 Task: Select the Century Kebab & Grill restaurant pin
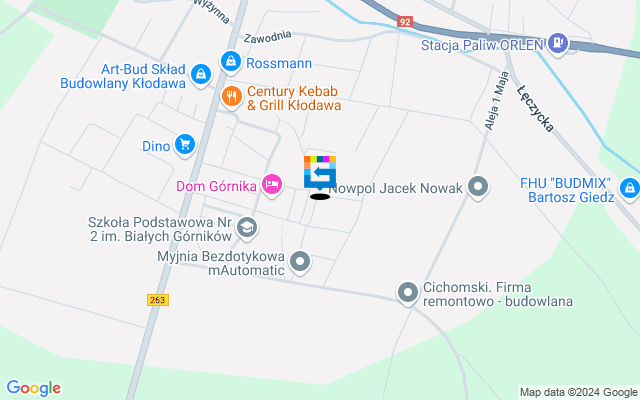tap(231, 96)
